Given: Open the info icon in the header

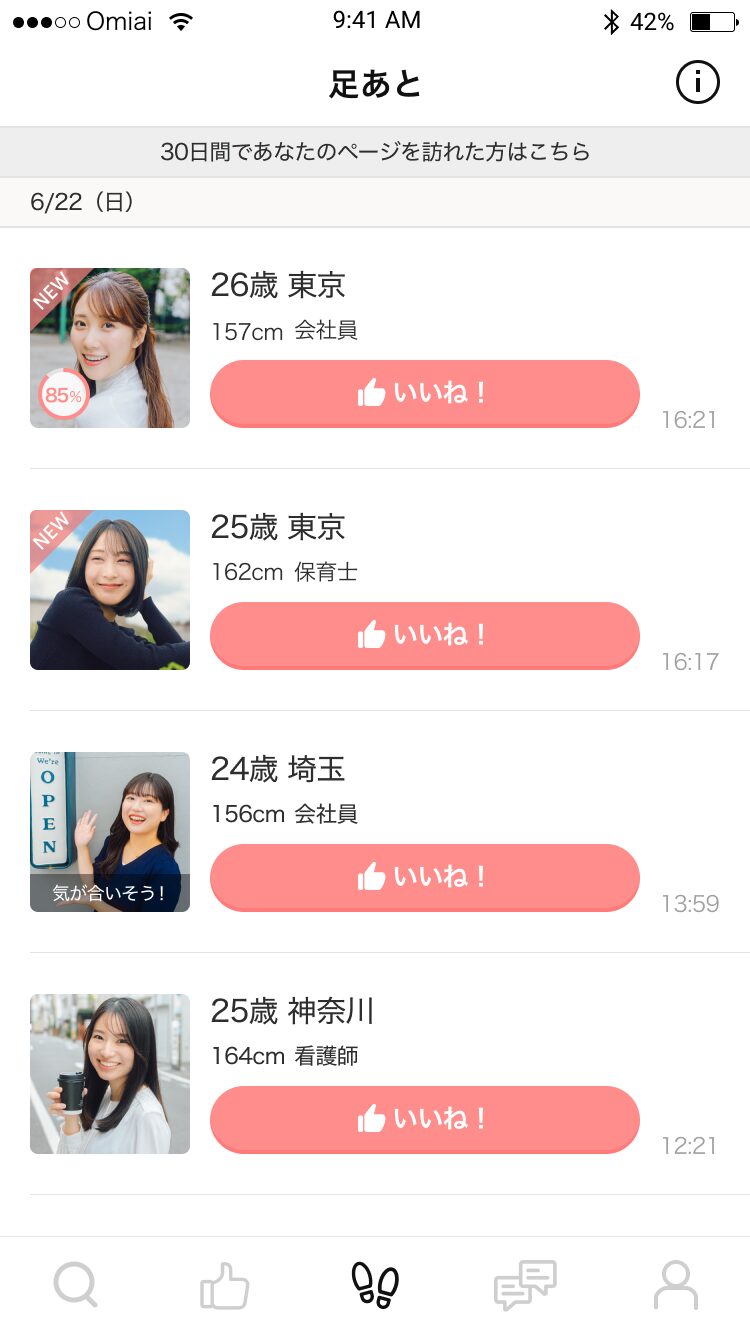Looking at the screenshot, I should coord(697,83).
